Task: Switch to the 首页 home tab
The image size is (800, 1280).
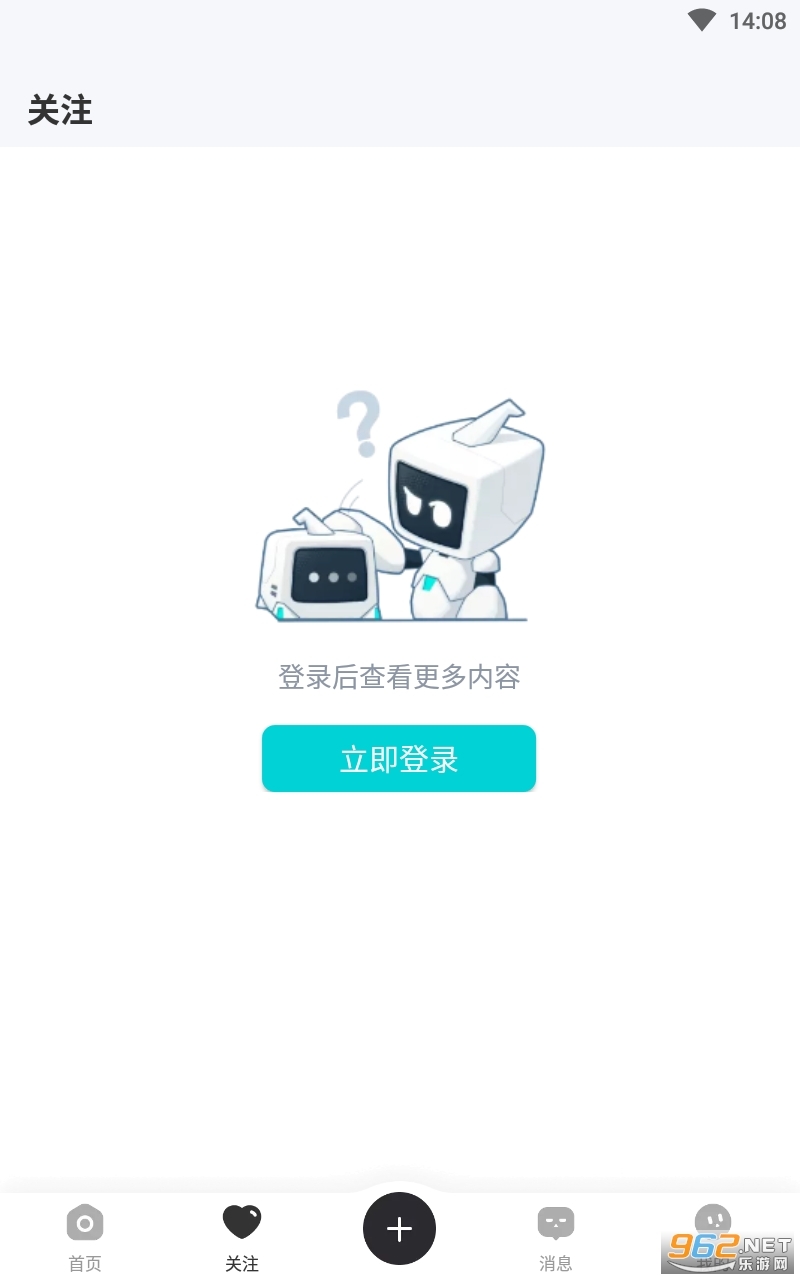Action: point(85,1237)
